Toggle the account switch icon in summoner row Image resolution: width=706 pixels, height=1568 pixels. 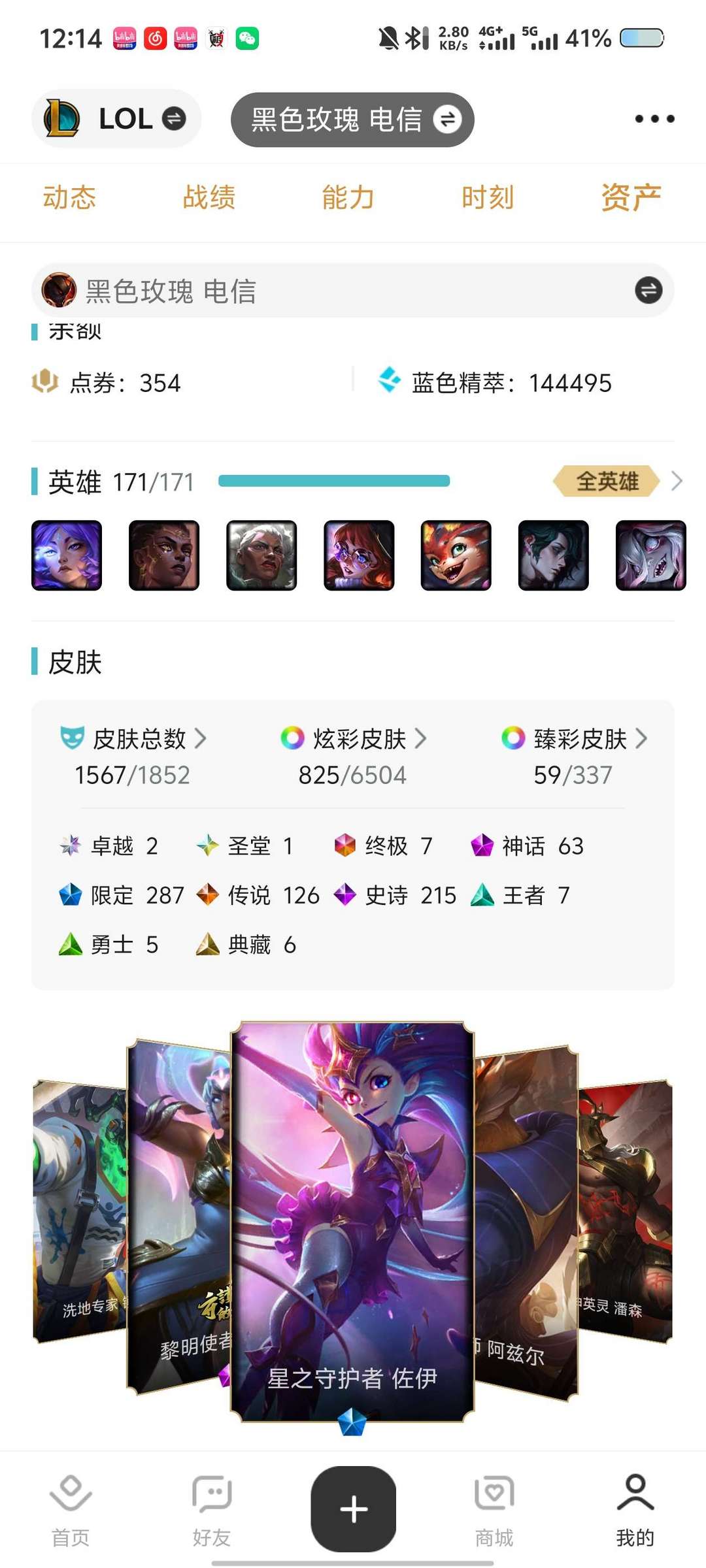[647, 289]
